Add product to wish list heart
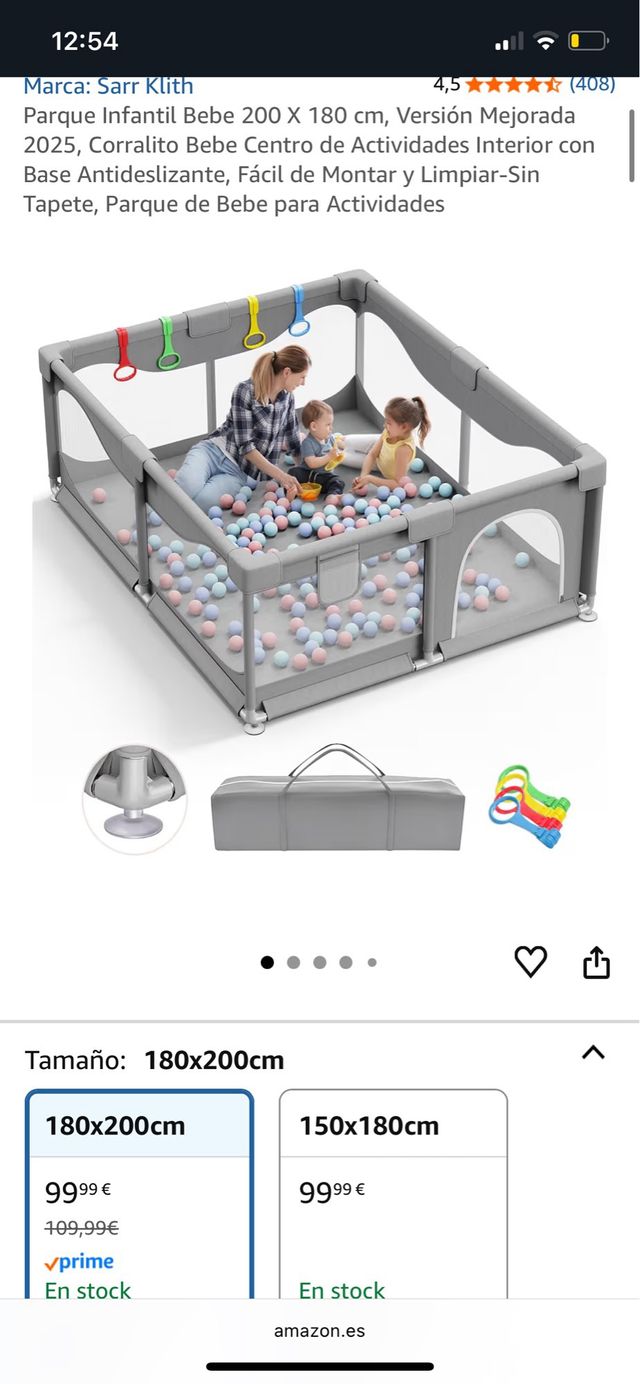Viewport: 640px width, 1384px height. pyautogui.click(x=530, y=962)
